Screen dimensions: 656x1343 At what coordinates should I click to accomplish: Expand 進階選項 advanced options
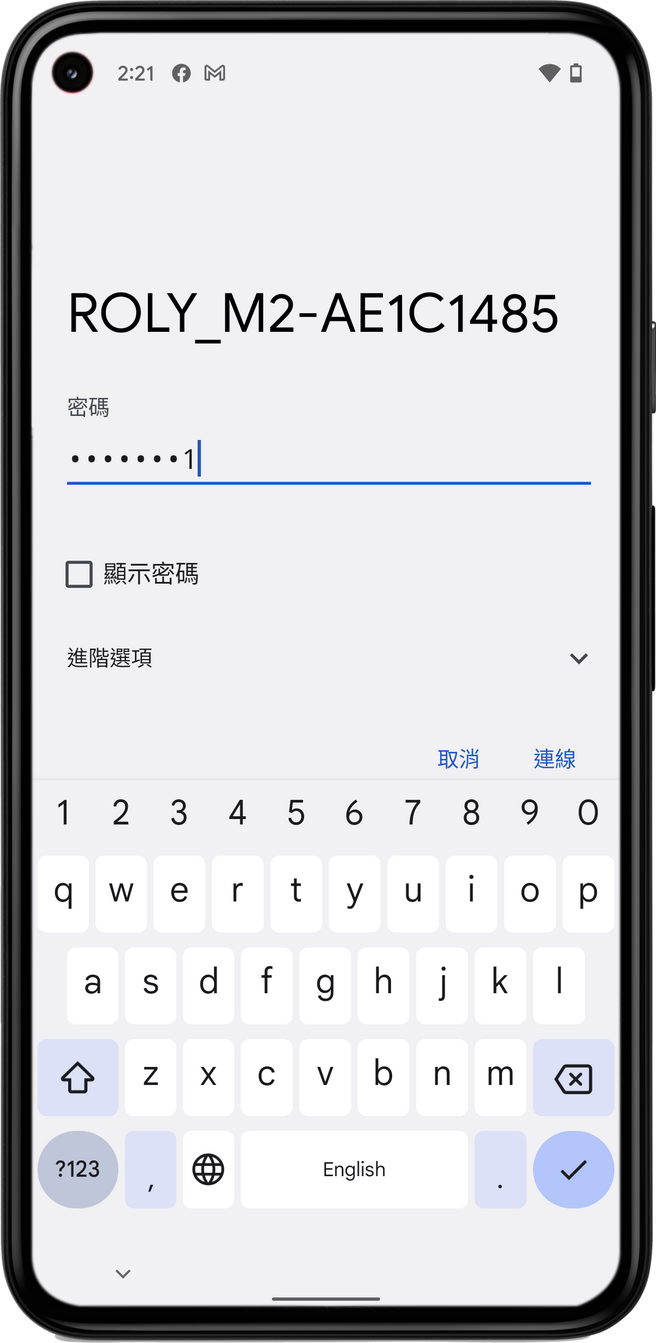(x=578, y=658)
